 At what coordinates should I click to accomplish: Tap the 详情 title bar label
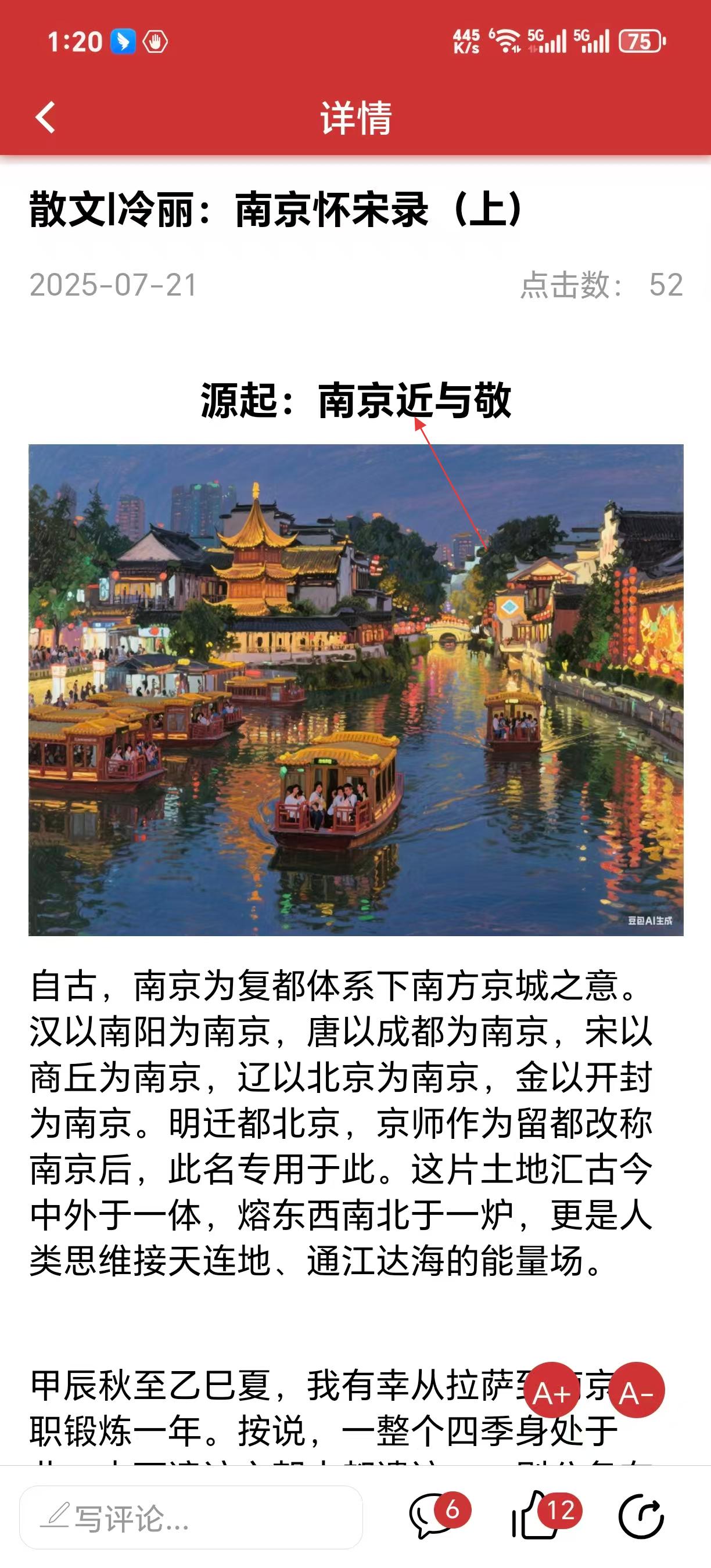coord(355,117)
